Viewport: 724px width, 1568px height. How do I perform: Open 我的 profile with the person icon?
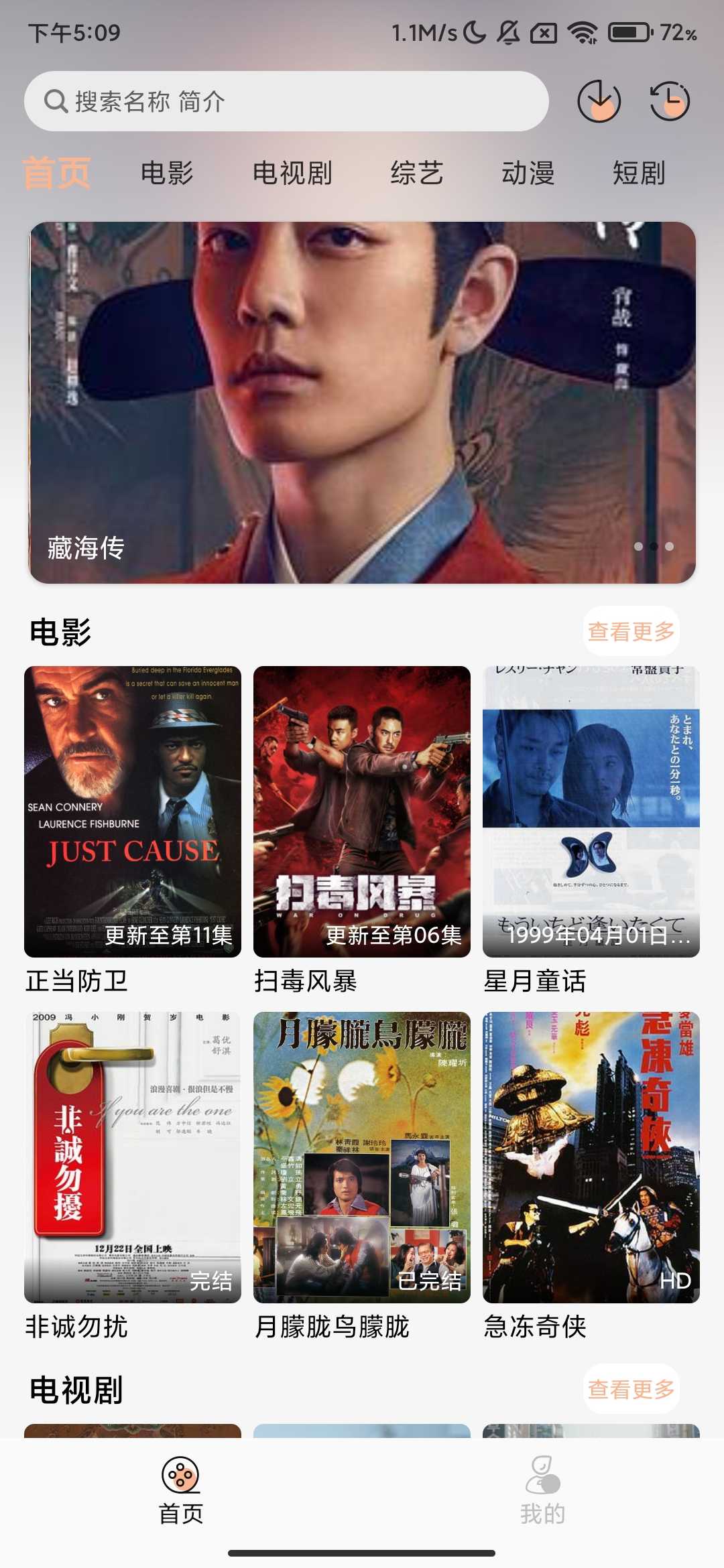click(x=543, y=1482)
